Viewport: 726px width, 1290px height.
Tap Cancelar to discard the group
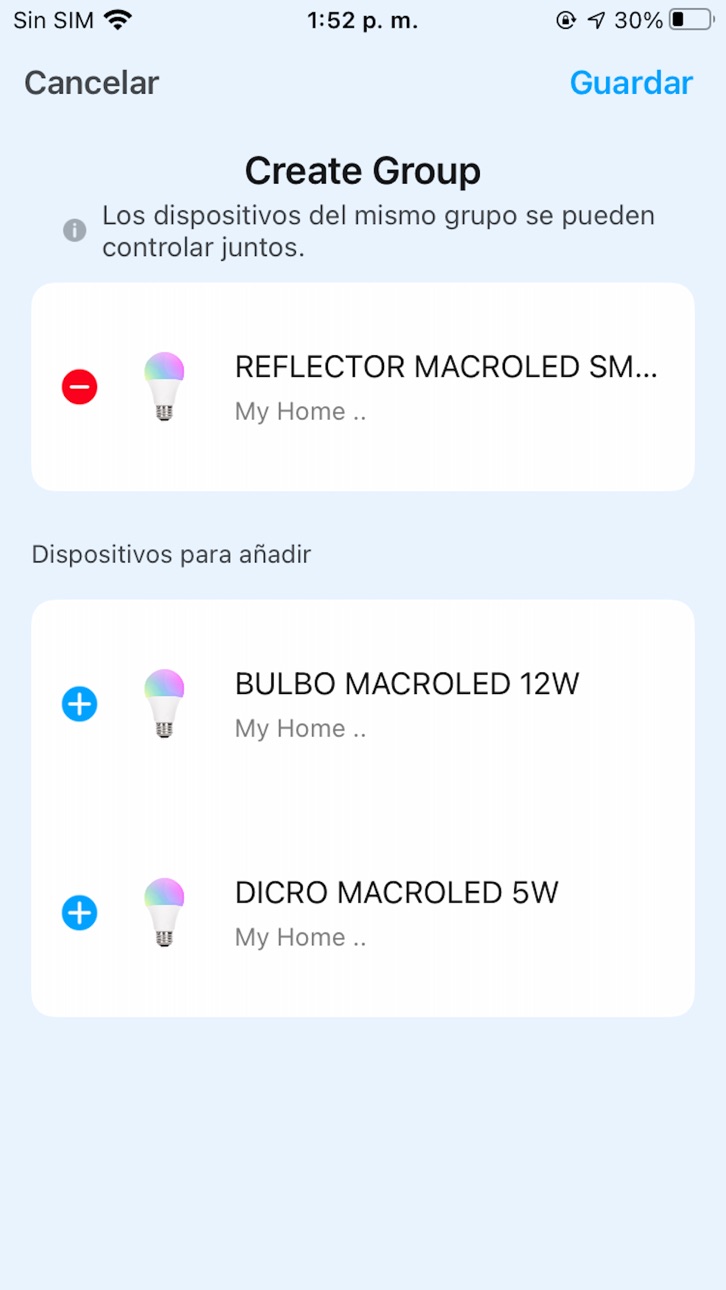click(x=91, y=83)
